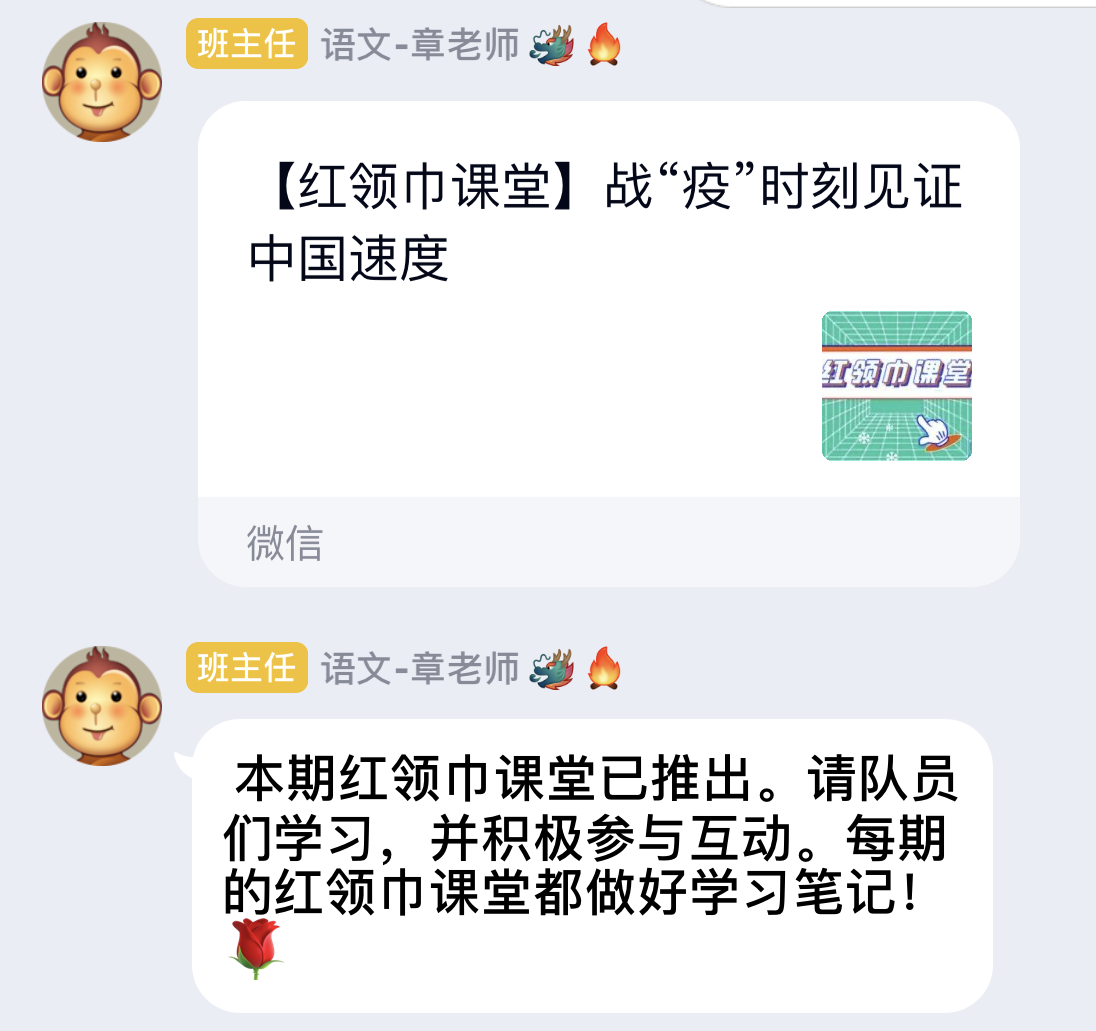Tap 章老师's avatar beside the 本期红领巾课堂 message
1096x1031 pixels.
click(x=102, y=706)
